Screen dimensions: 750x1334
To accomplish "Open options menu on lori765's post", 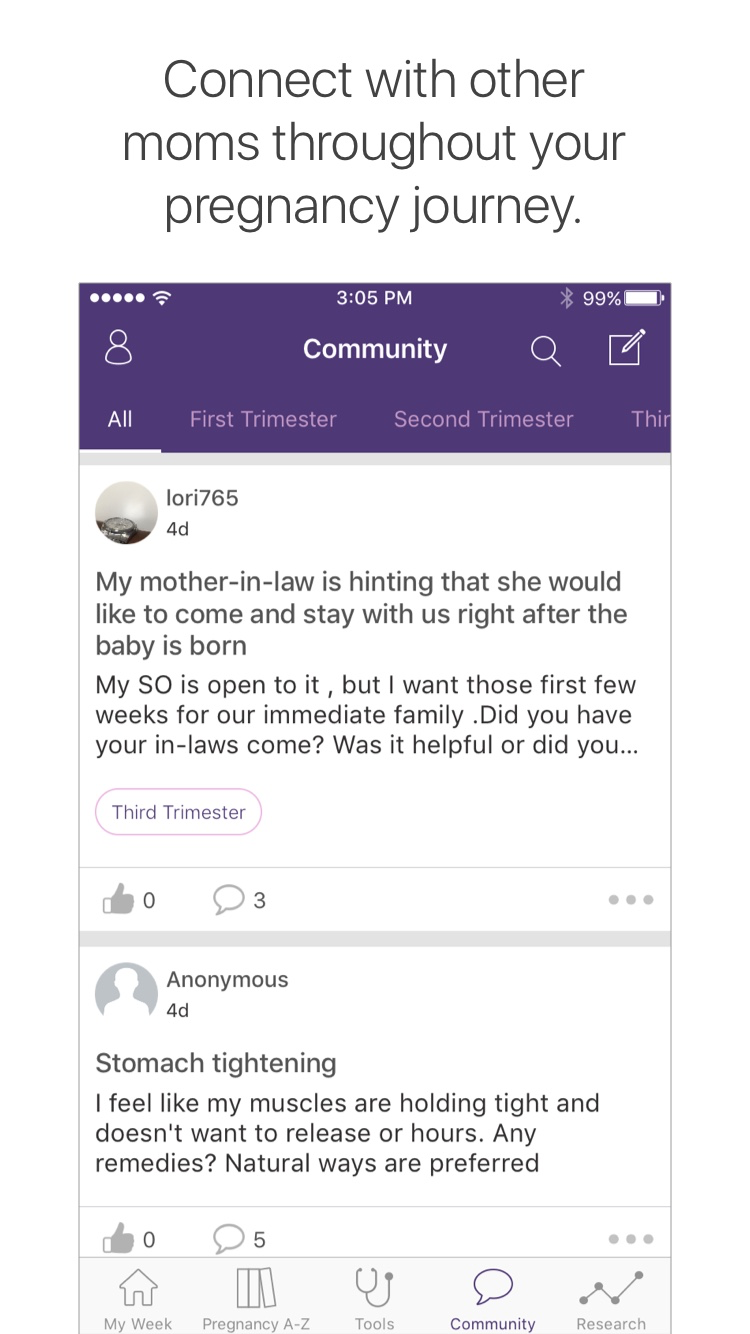I will pyautogui.click(x=630, y=899).
